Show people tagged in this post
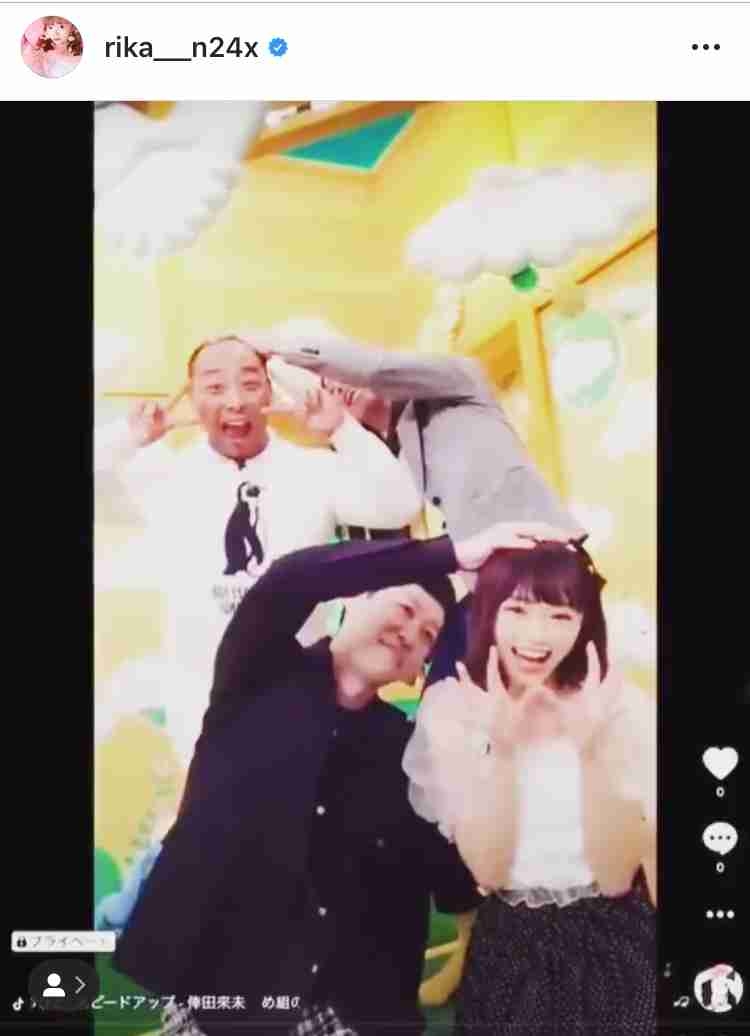 63,985
